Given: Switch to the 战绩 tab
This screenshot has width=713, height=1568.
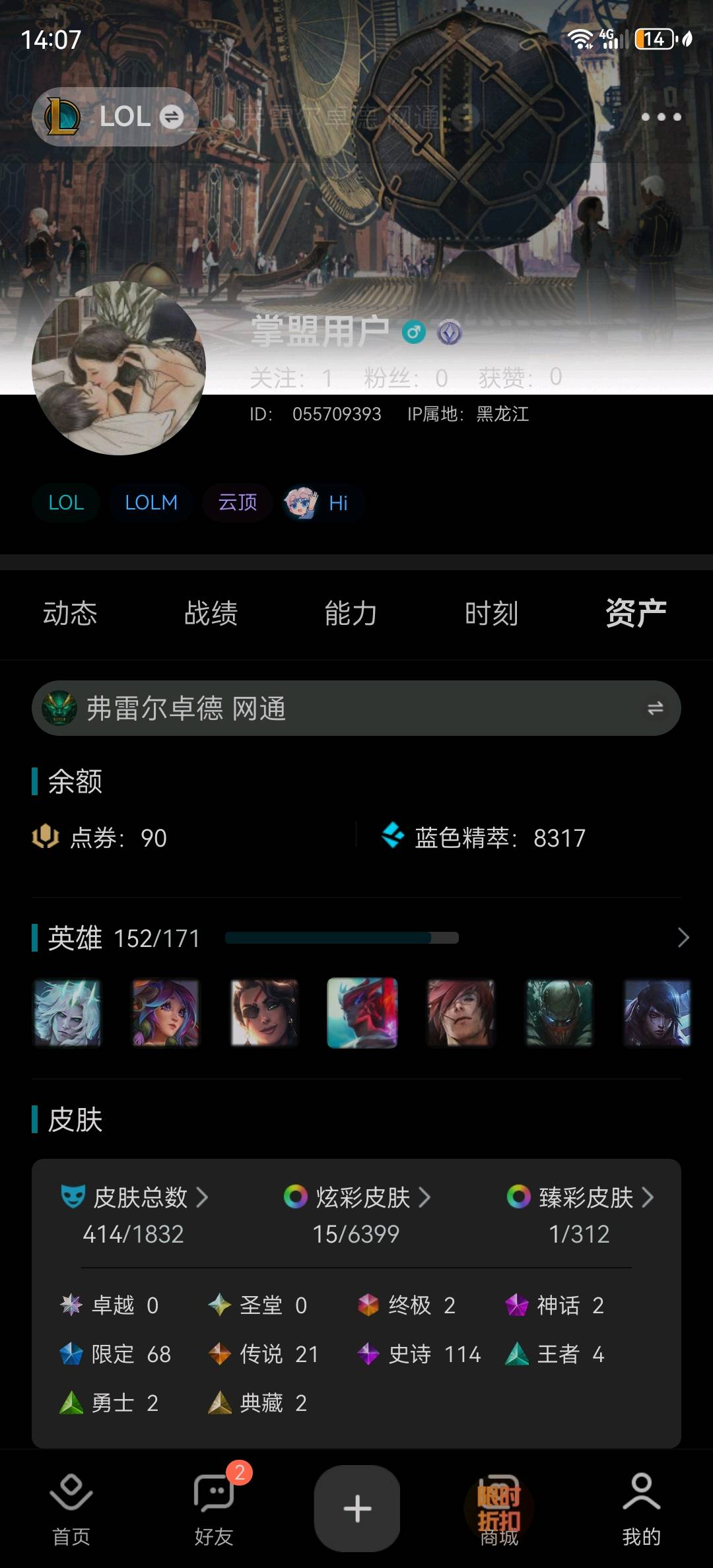Looking at the screenshot, I should (x=211, y=613).
